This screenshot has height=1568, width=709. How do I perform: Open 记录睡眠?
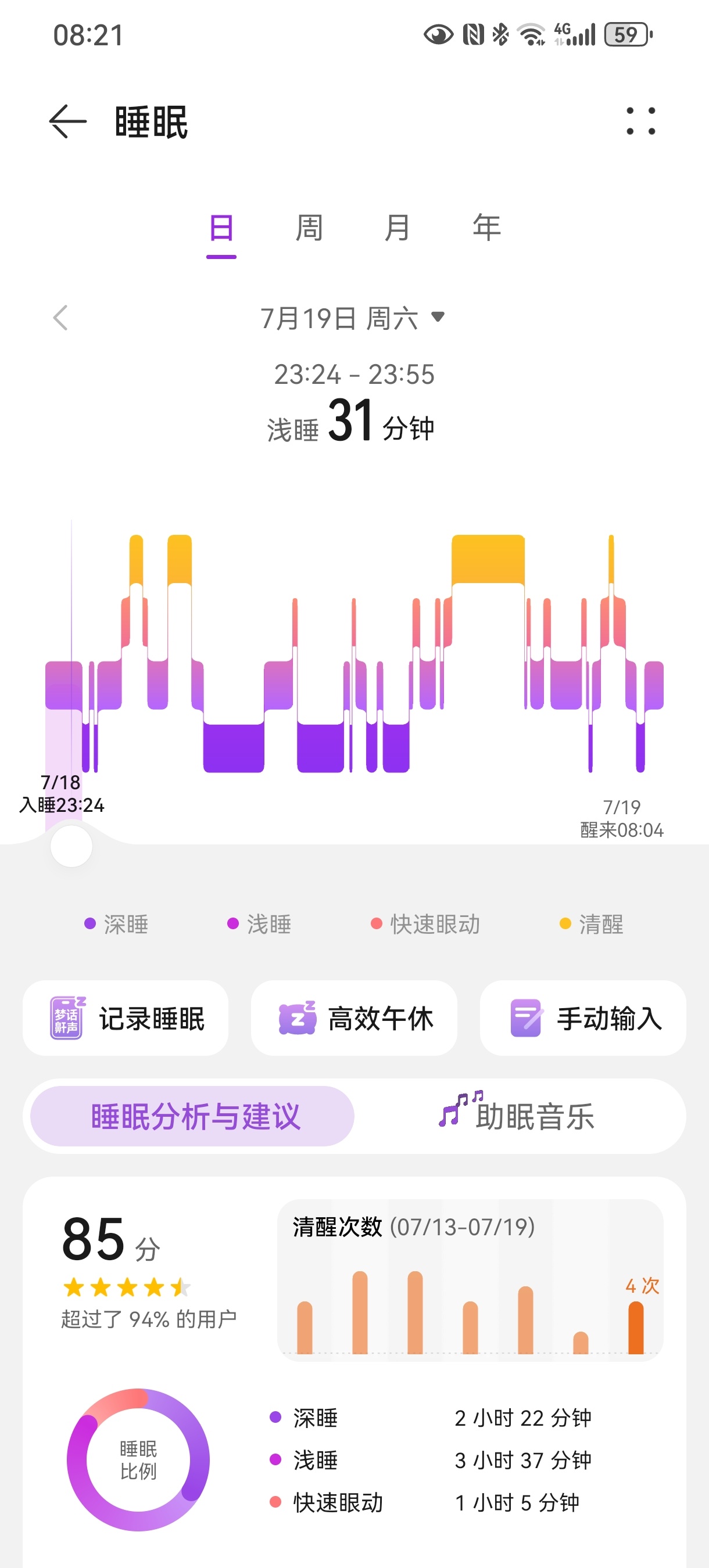point(126,1019)
